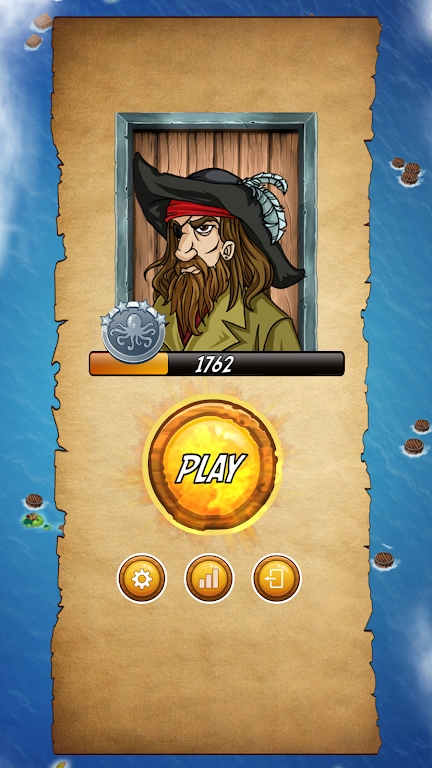Tap the exit door icon
The width and height of the screenshot is (432, 768).
[x=277, y=578]
